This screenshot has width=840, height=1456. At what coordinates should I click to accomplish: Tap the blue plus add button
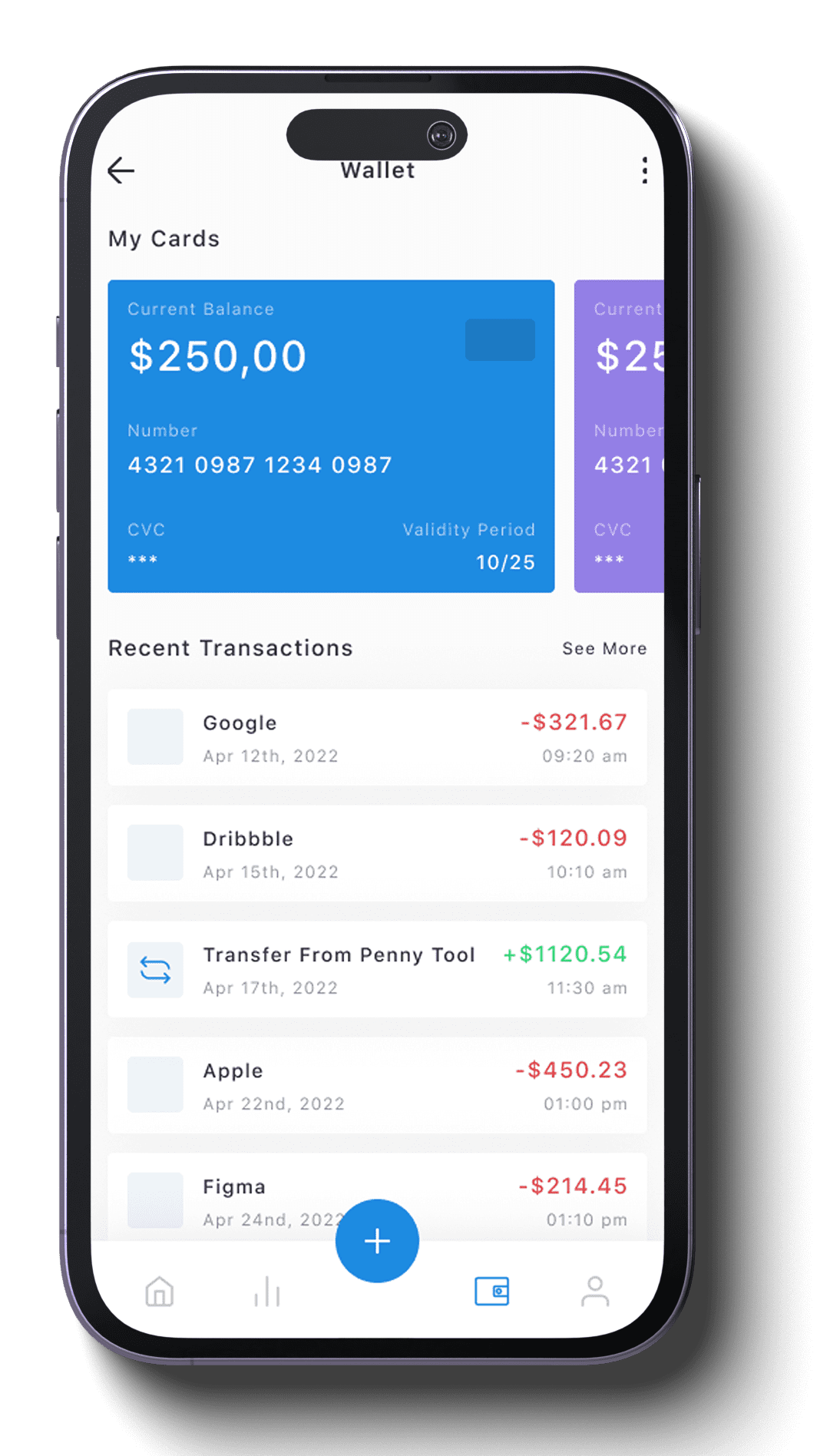(377, 1241)
